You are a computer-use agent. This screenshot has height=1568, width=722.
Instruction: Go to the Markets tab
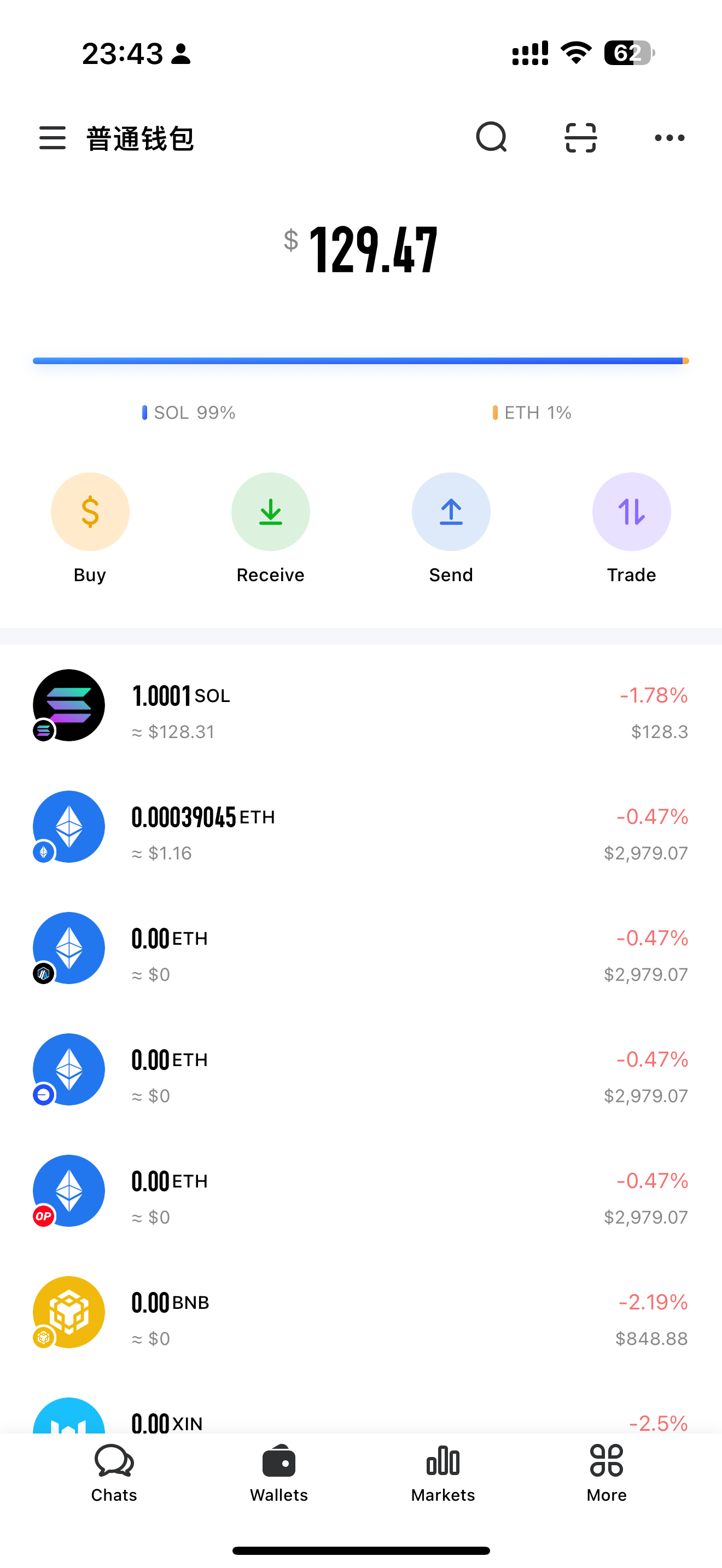[x=443, y=1473]
